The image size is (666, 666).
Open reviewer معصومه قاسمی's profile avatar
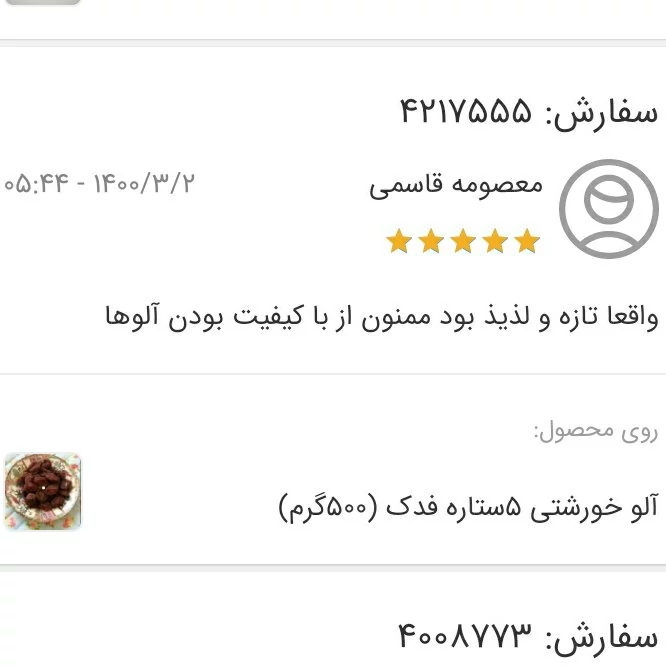click(x=608, y=209)
